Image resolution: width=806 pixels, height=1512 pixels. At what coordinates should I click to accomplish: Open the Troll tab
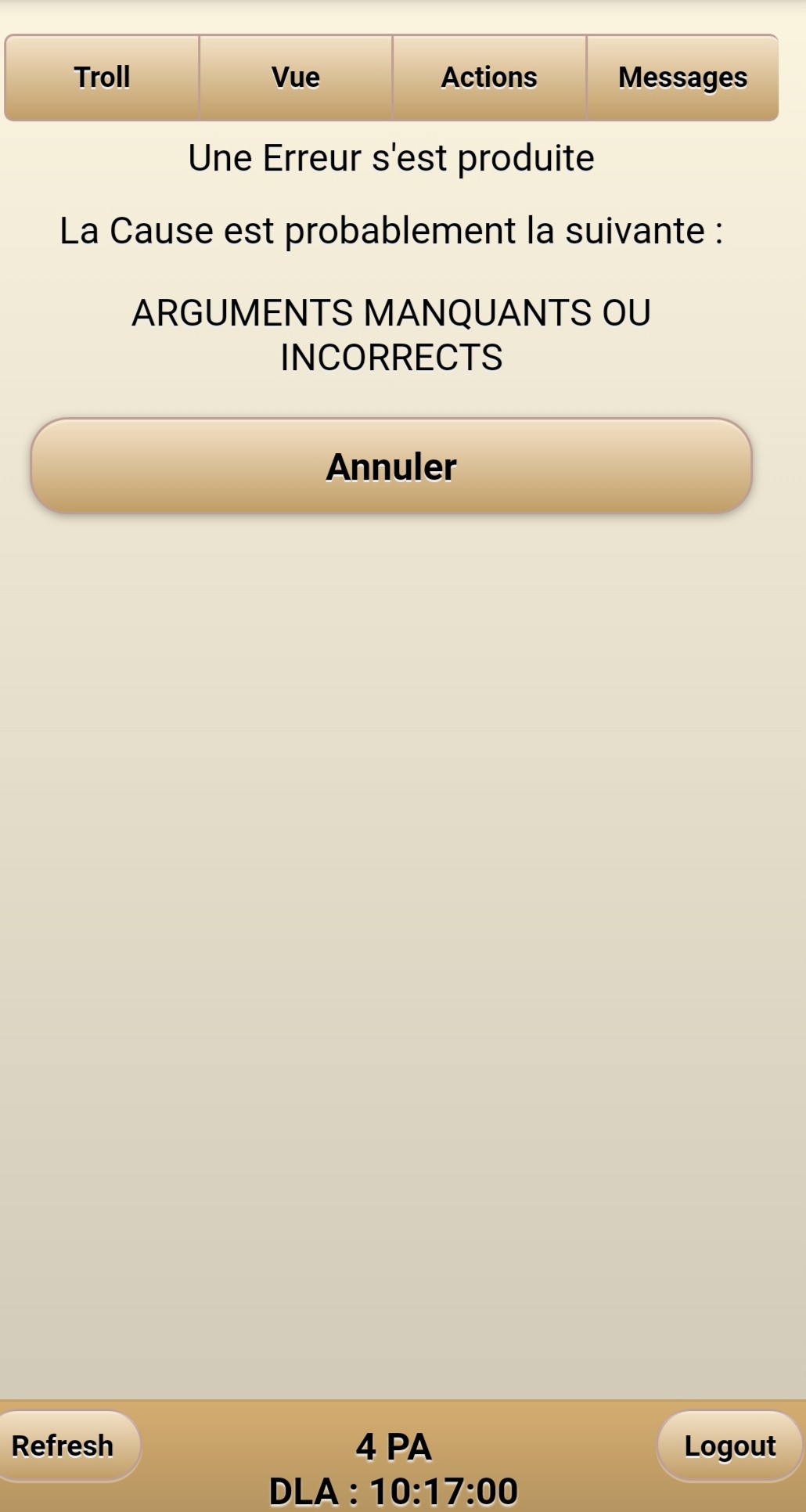tap(102, 77)
